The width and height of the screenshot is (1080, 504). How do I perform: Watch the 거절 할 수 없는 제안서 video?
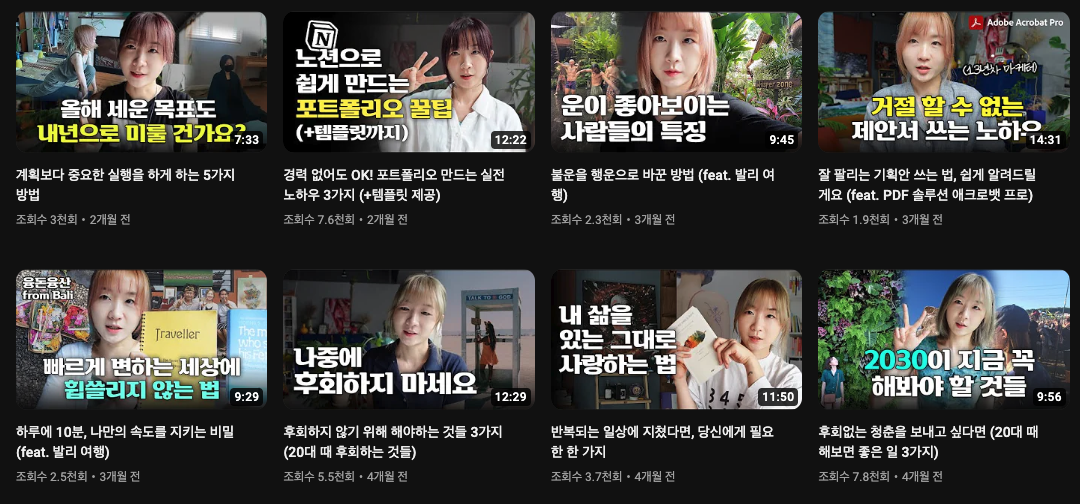pyautogui.click(x=943, y=81)
